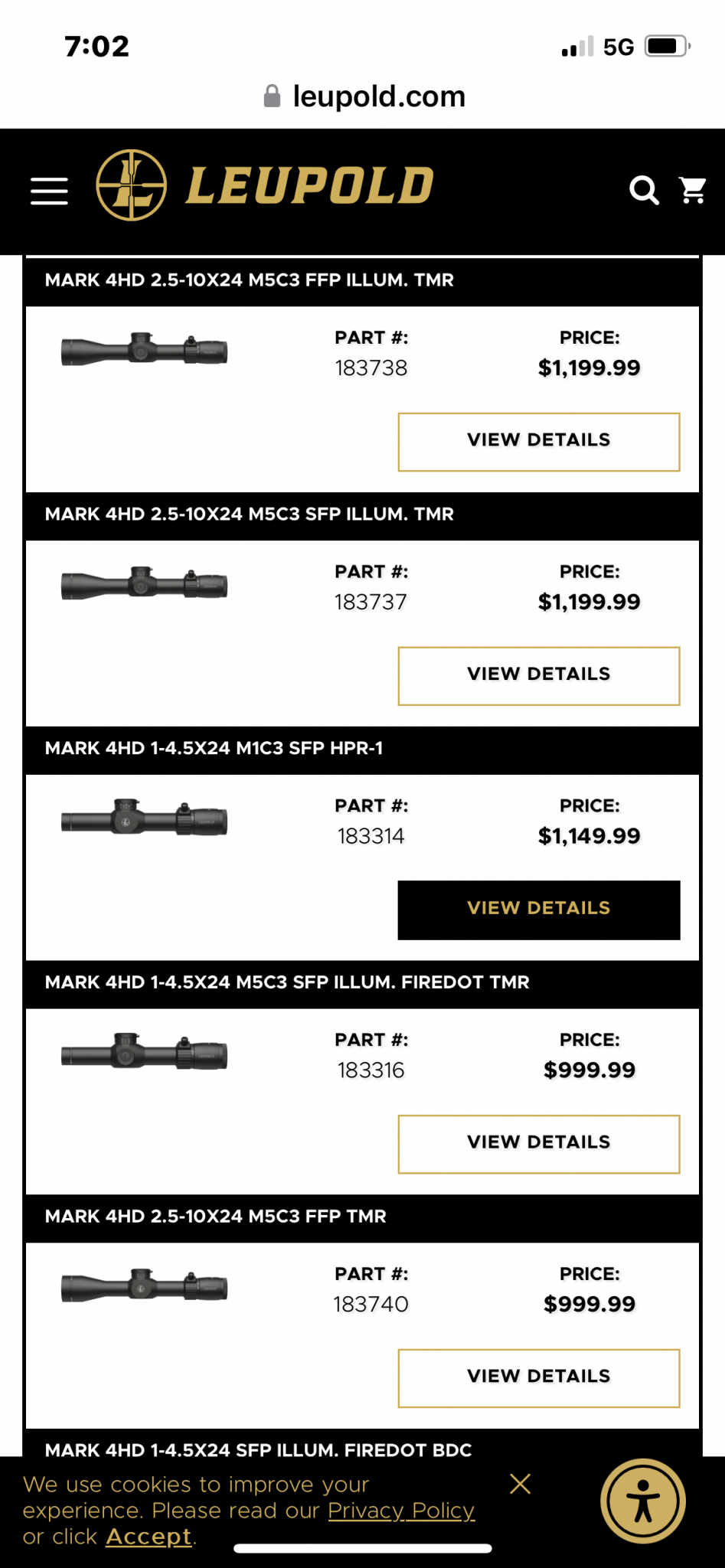Open the 2.5-10x24 FFP Illum. TMR scope image

pyautogui.click(x=144, y=350)
